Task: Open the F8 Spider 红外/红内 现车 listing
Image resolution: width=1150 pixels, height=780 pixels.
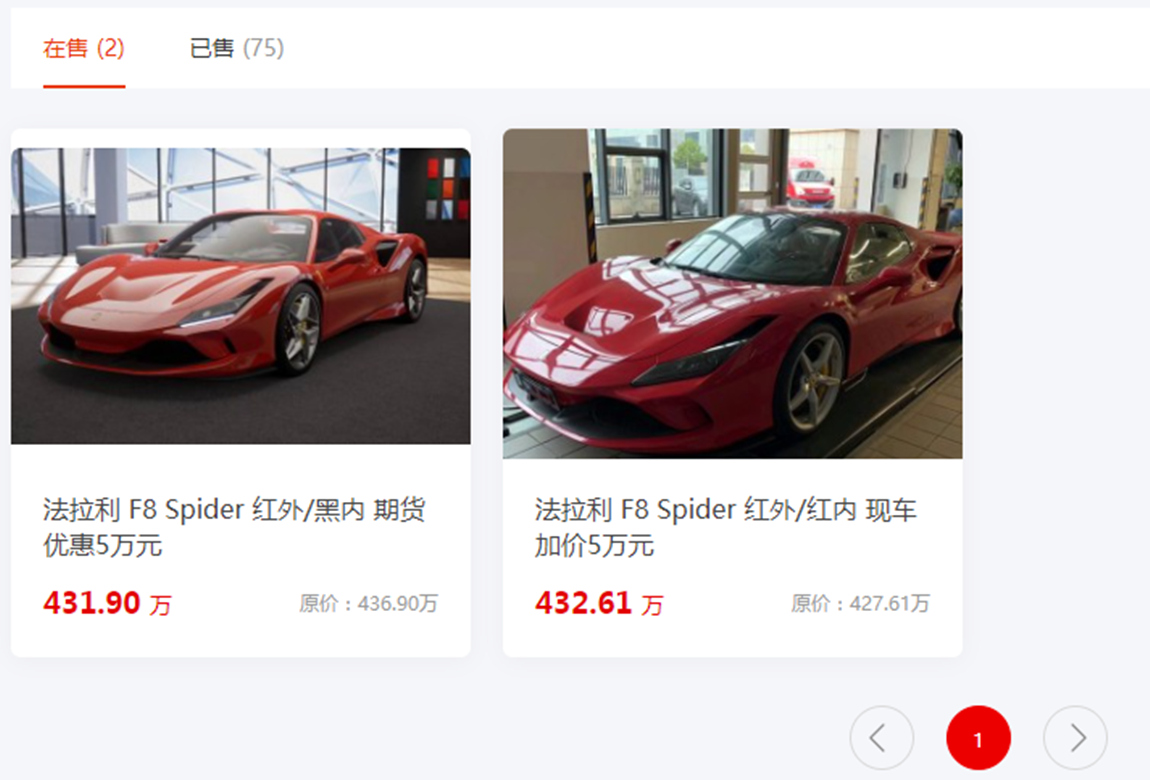Action: coord(726,526)
